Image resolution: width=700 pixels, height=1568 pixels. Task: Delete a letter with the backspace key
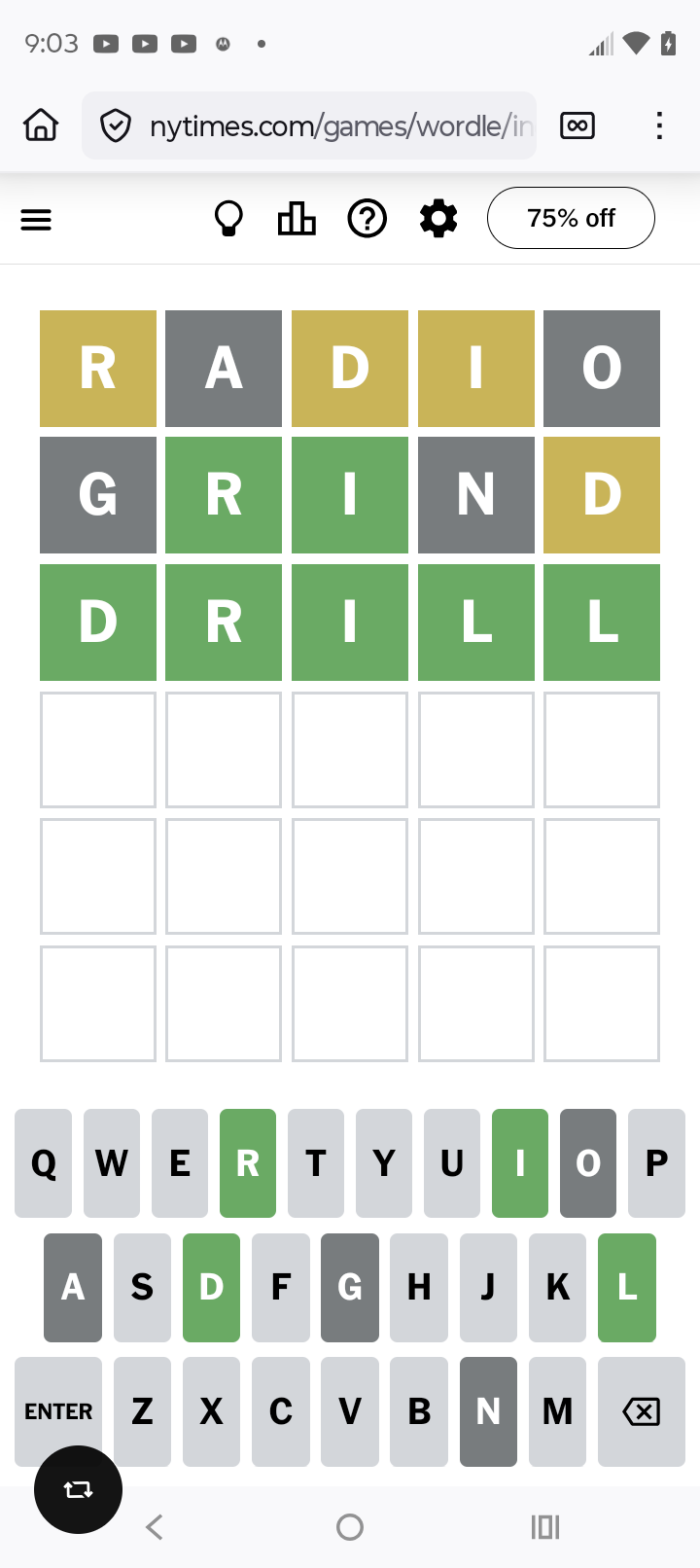click(641, 1411)
